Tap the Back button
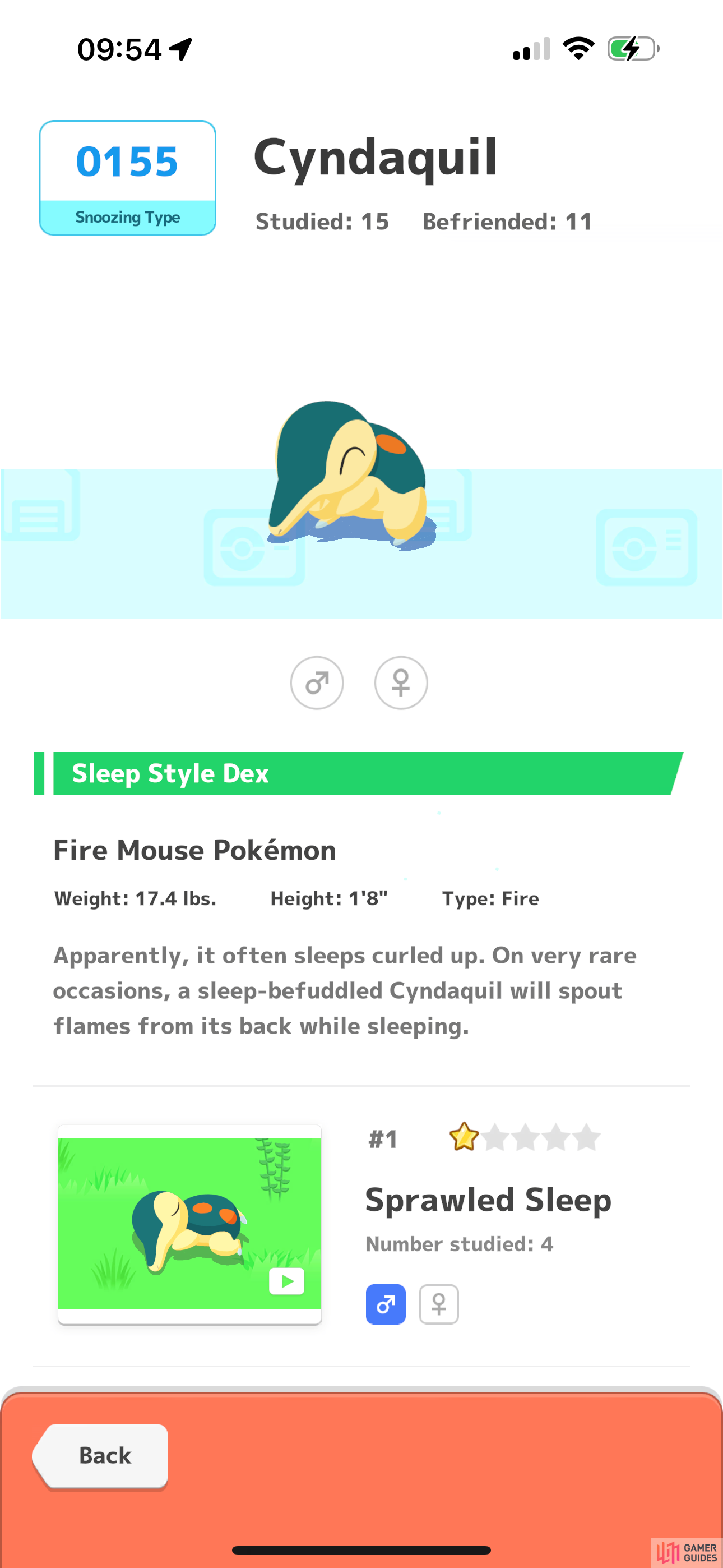Image resolution: width=723 pixels, height=1568 pixels. pos(100,1456)
